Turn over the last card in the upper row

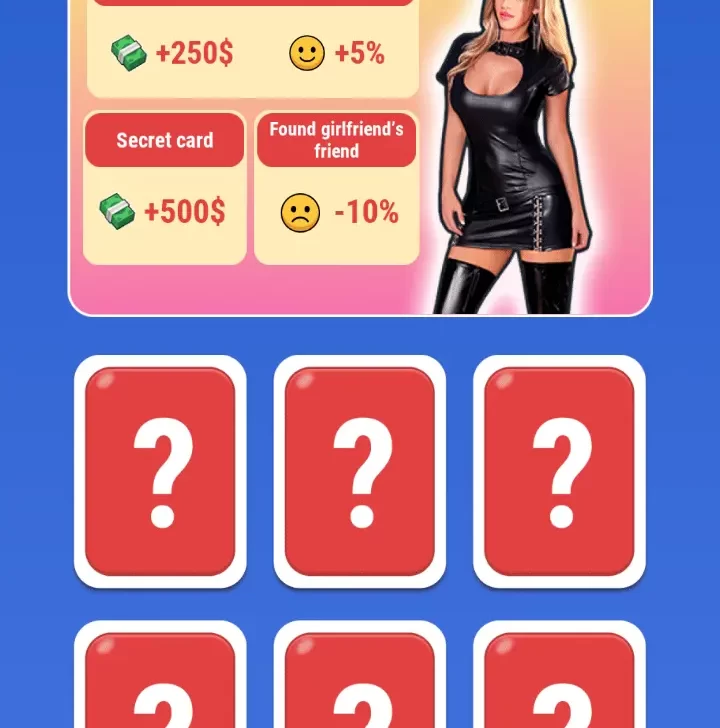point(559,471)
